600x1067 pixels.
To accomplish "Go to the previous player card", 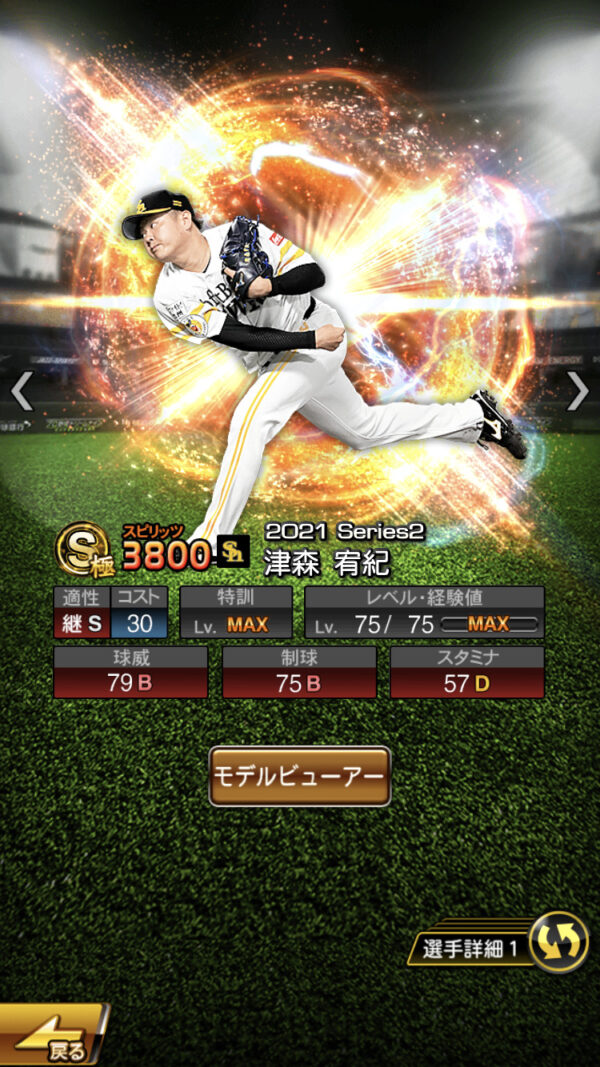I will [x=22, y=392].
